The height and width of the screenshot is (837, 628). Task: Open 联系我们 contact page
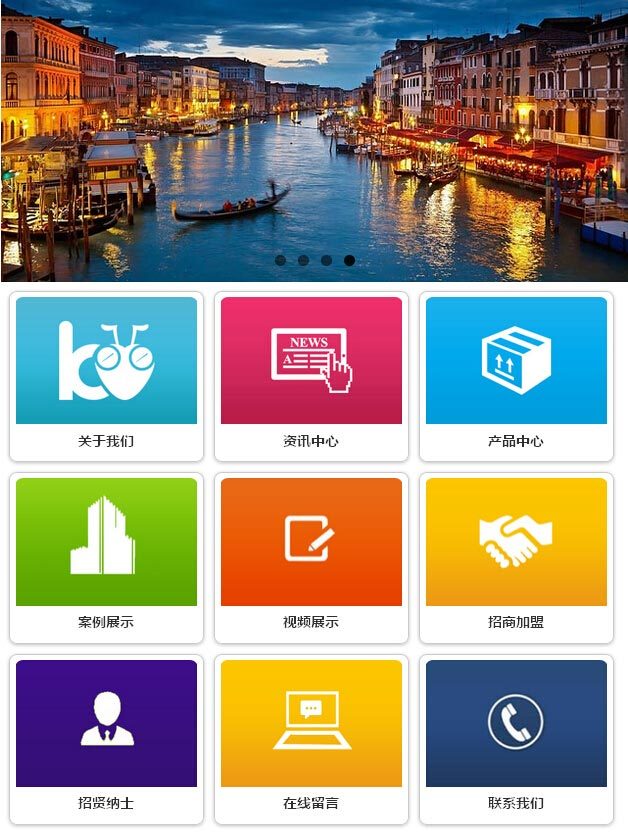point(516,738)
